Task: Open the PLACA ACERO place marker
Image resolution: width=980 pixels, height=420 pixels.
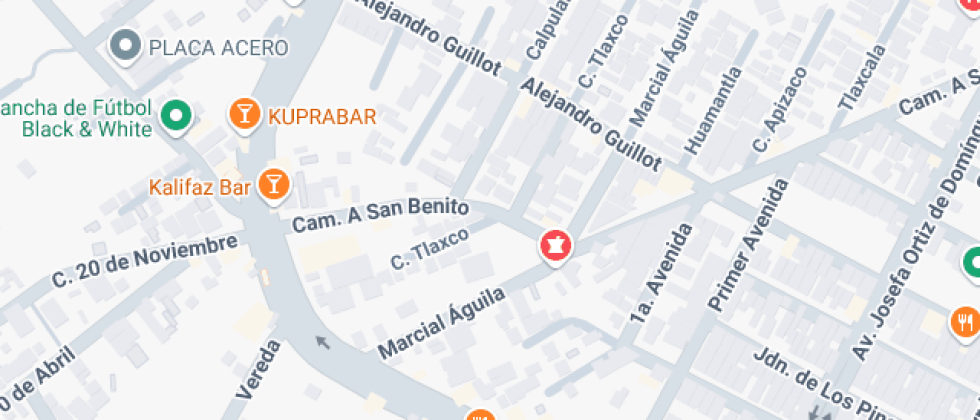Action: [x=125, y=46]
